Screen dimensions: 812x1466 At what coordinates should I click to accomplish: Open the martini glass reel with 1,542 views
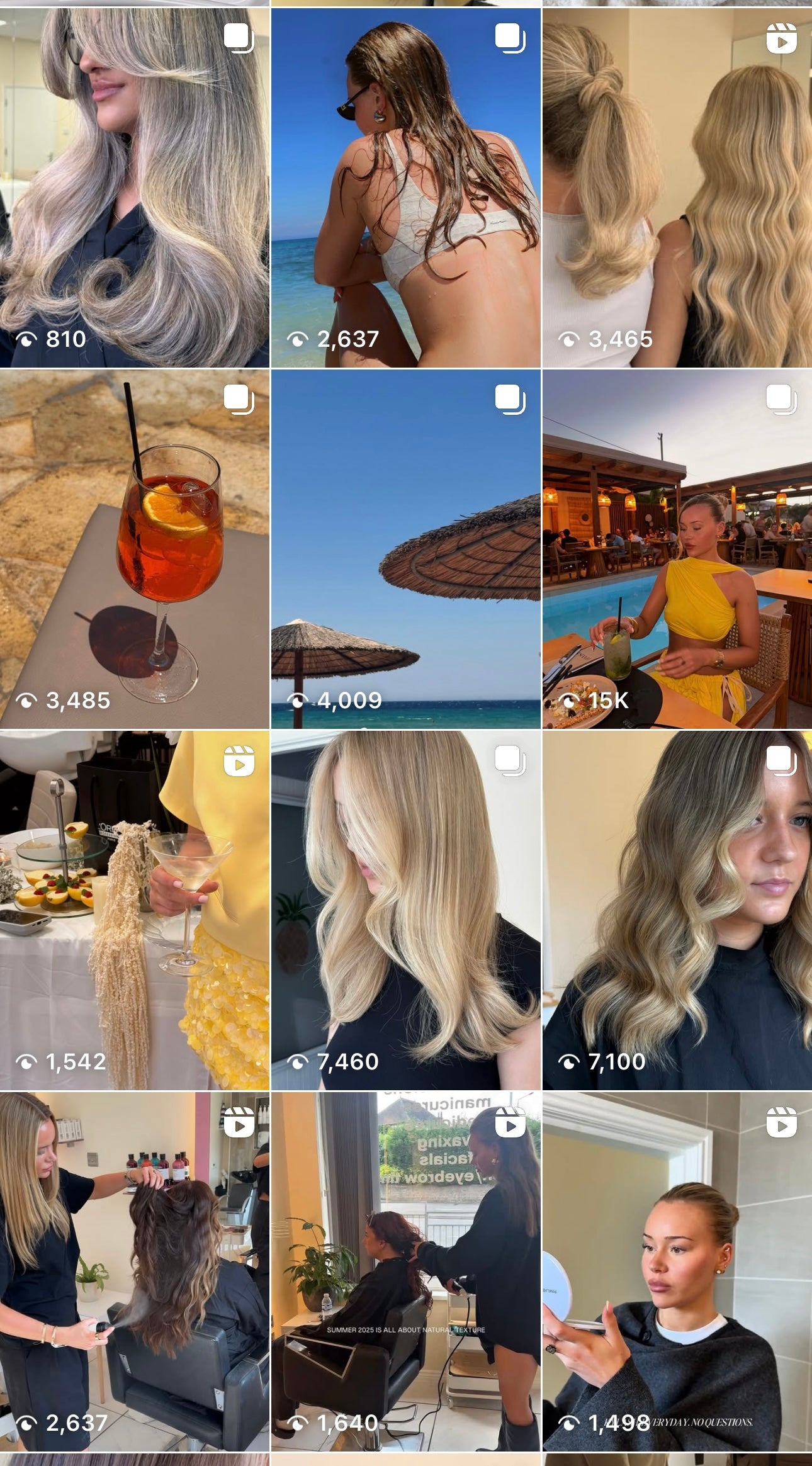pos(134,910)
